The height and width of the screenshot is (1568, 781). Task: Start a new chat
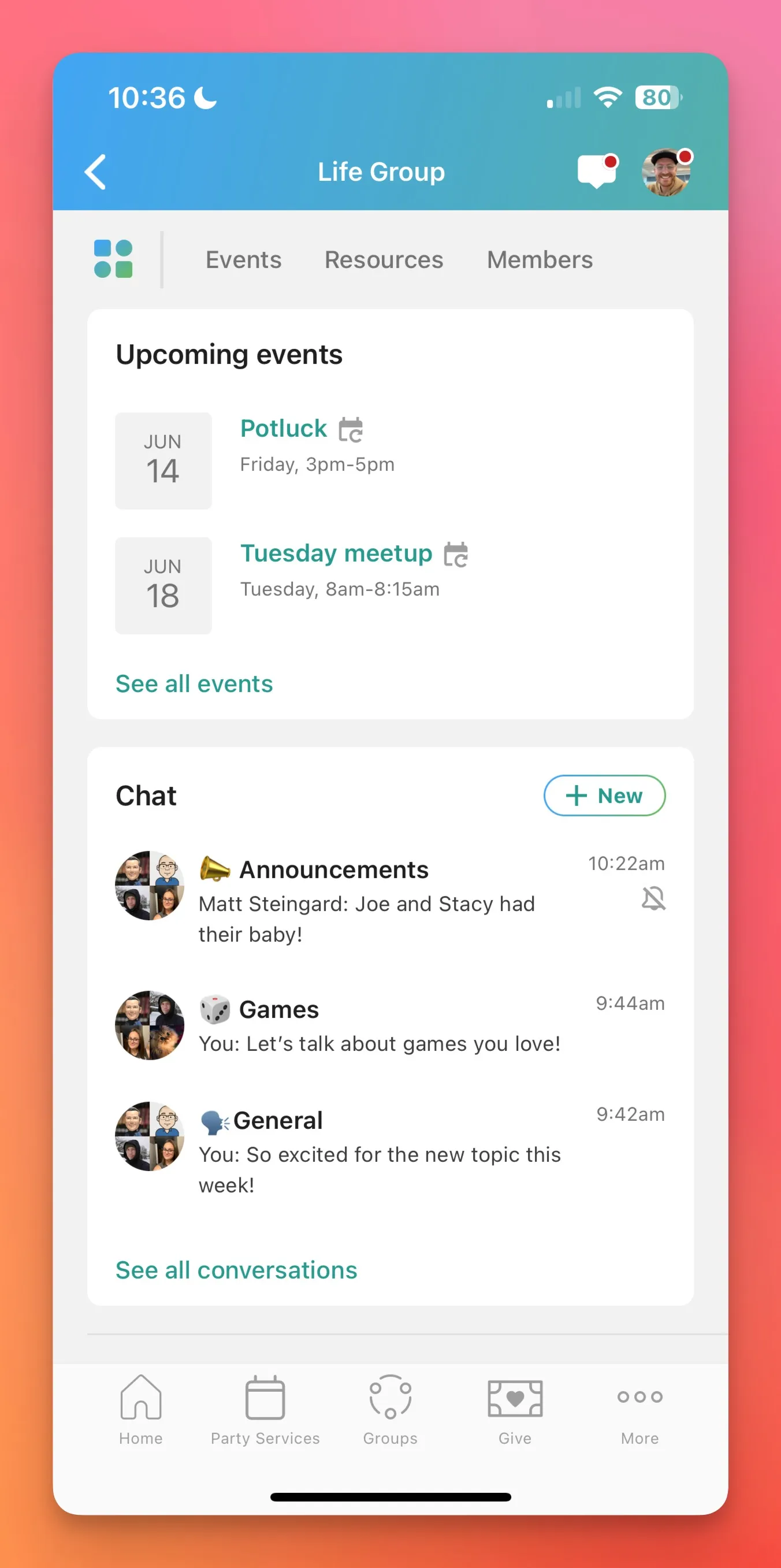pos(604,796)
